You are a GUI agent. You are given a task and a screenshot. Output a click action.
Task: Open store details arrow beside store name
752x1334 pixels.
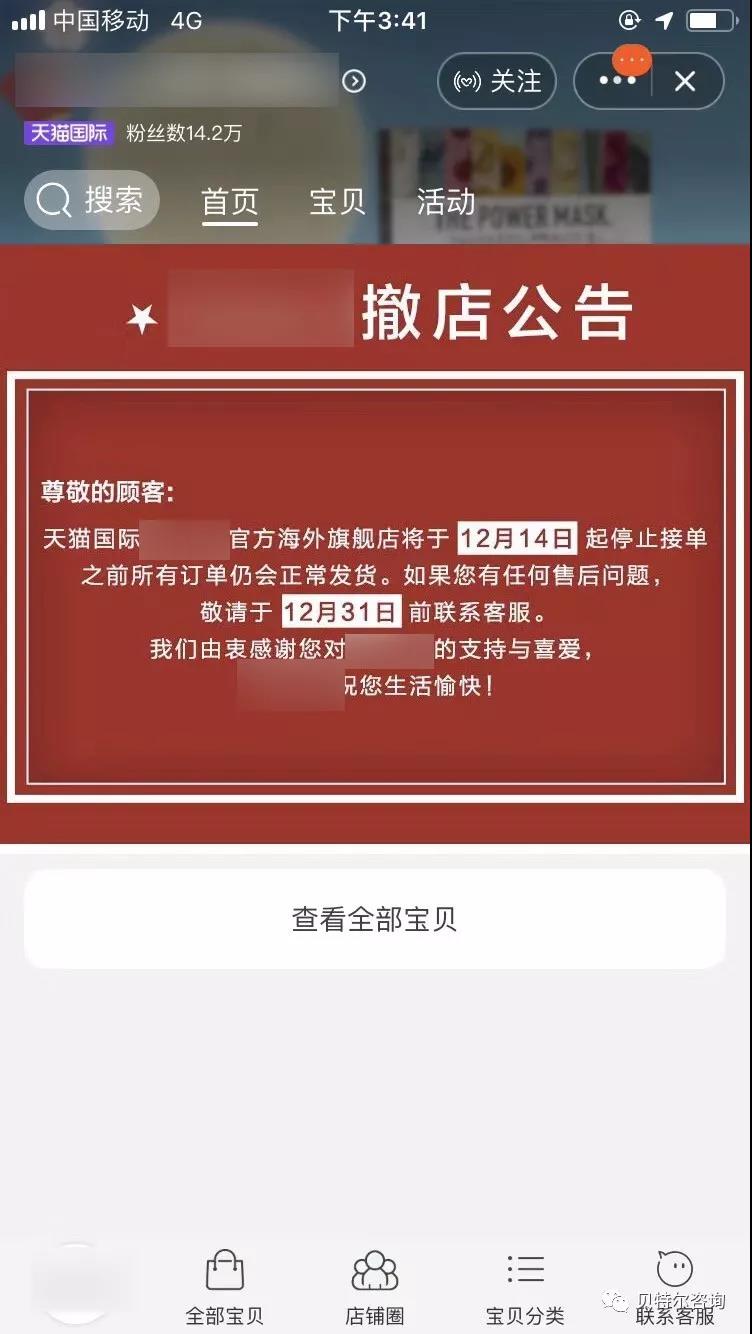click(354, 81)
